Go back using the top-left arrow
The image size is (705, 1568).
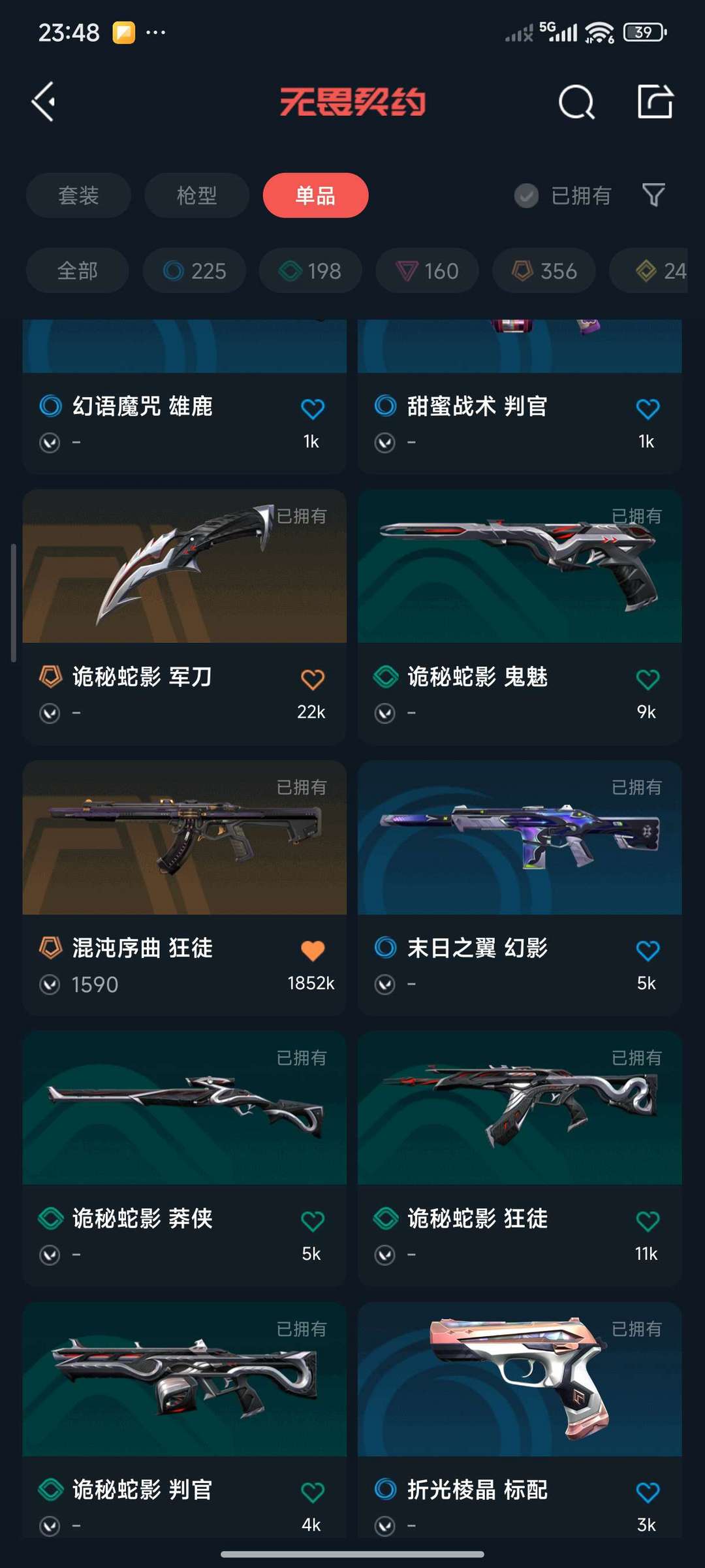[x=44, y=101]
